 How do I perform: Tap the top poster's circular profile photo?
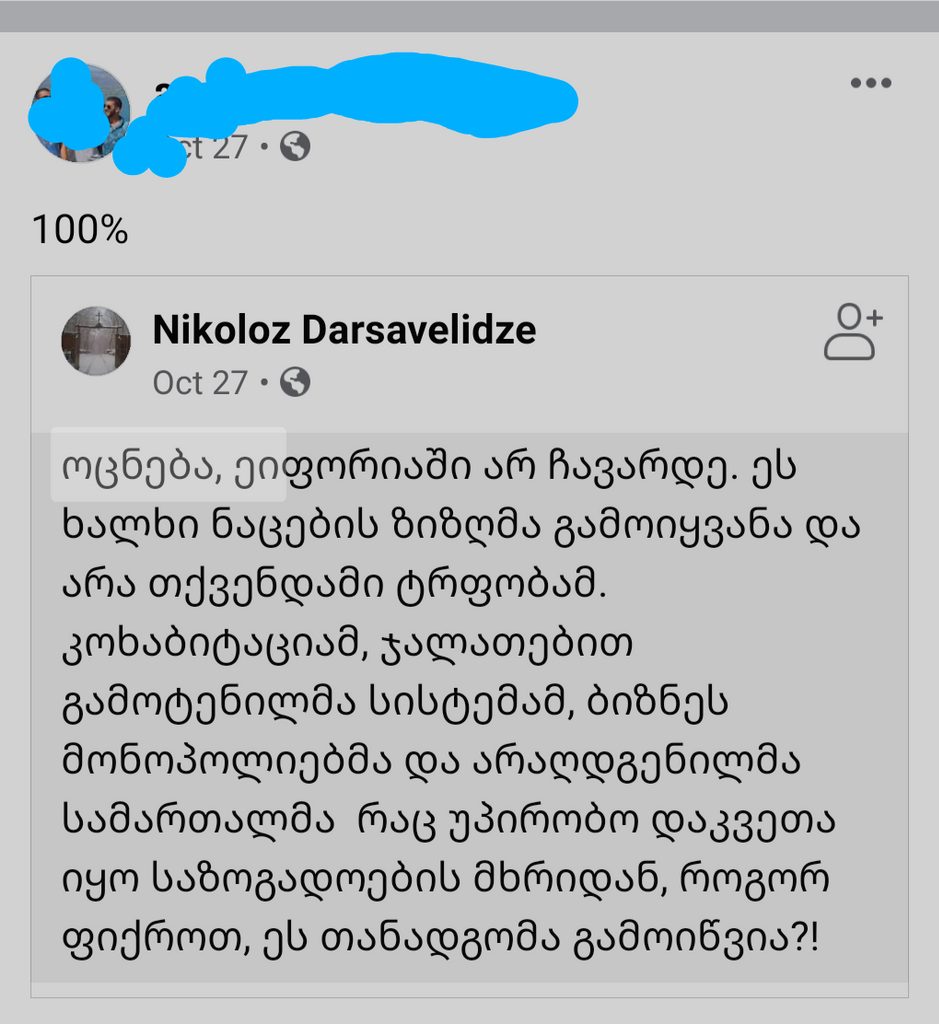80,112
